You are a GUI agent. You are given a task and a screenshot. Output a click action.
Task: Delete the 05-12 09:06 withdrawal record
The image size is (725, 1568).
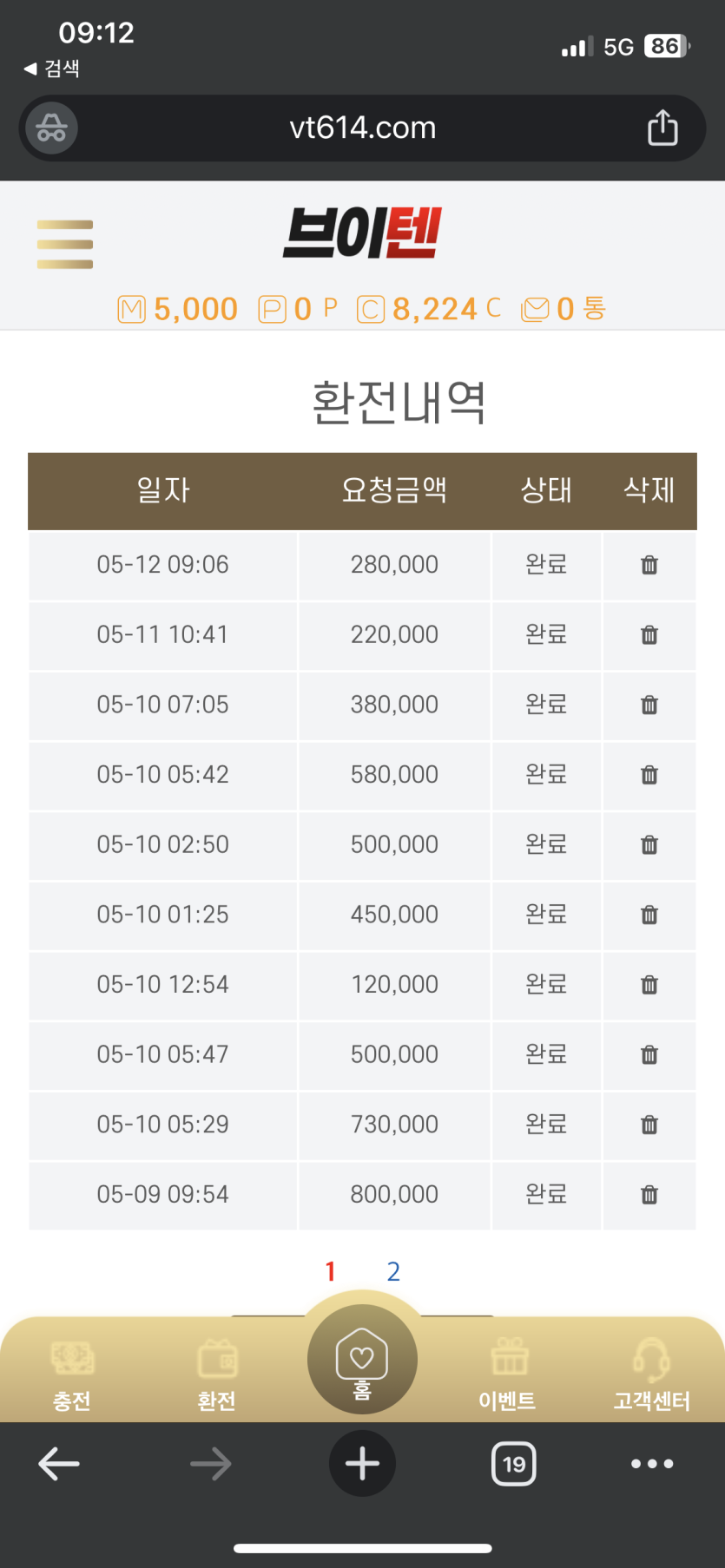(649, 565)
